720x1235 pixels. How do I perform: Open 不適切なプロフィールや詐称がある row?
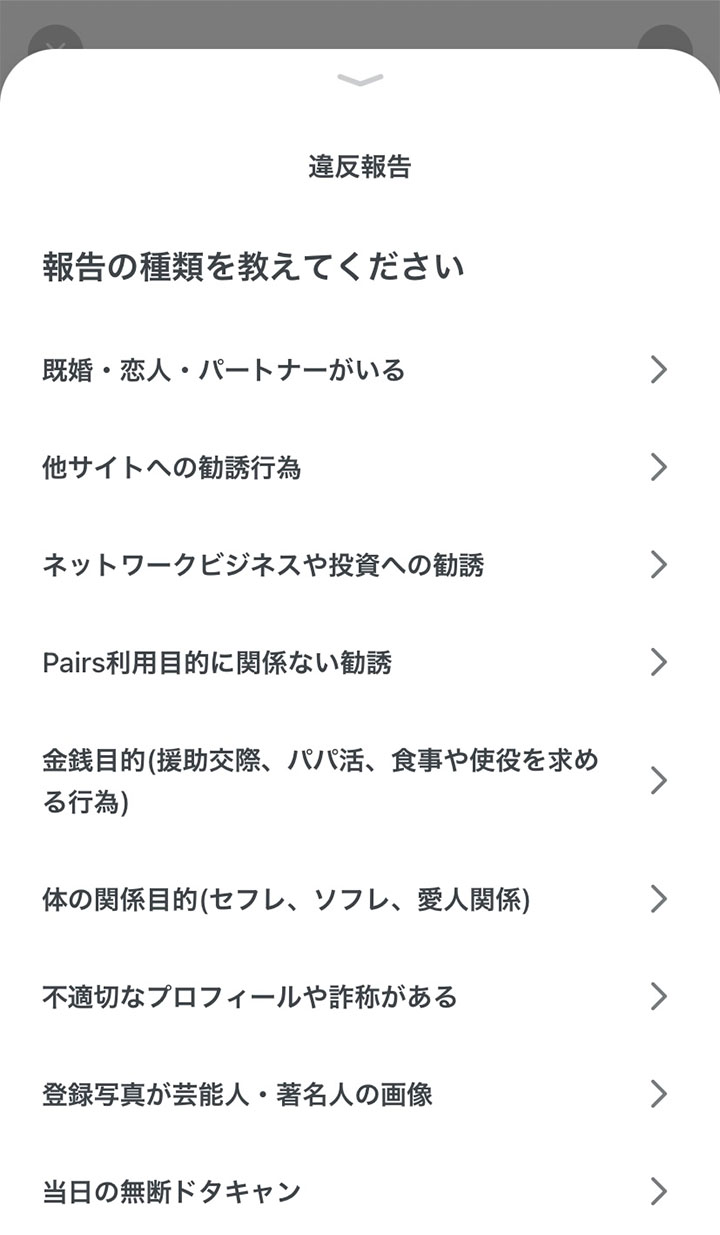pyautogui.click(x=360, y=996)
